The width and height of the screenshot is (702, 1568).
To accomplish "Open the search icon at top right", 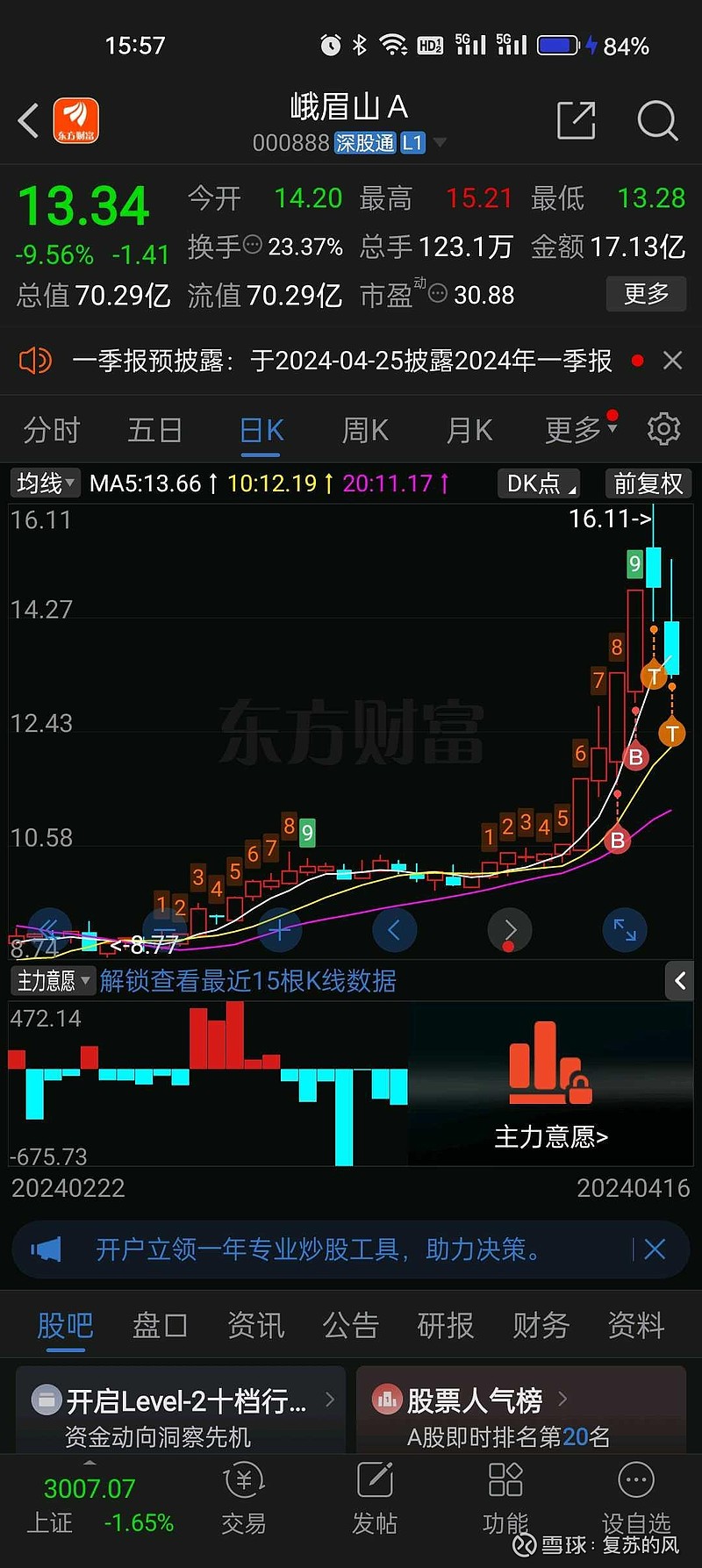I will (x=656, y=122).
